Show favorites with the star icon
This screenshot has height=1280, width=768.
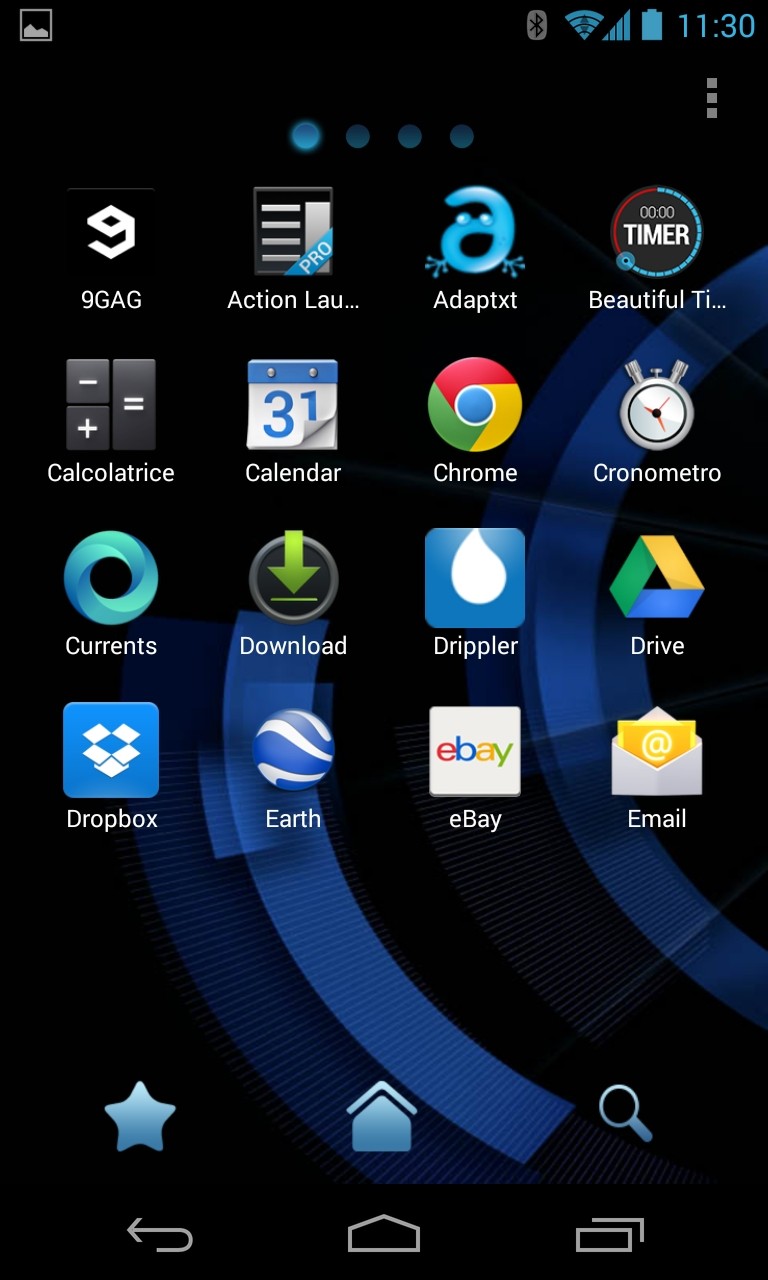pyautogui.click(x=140, y=1116)
